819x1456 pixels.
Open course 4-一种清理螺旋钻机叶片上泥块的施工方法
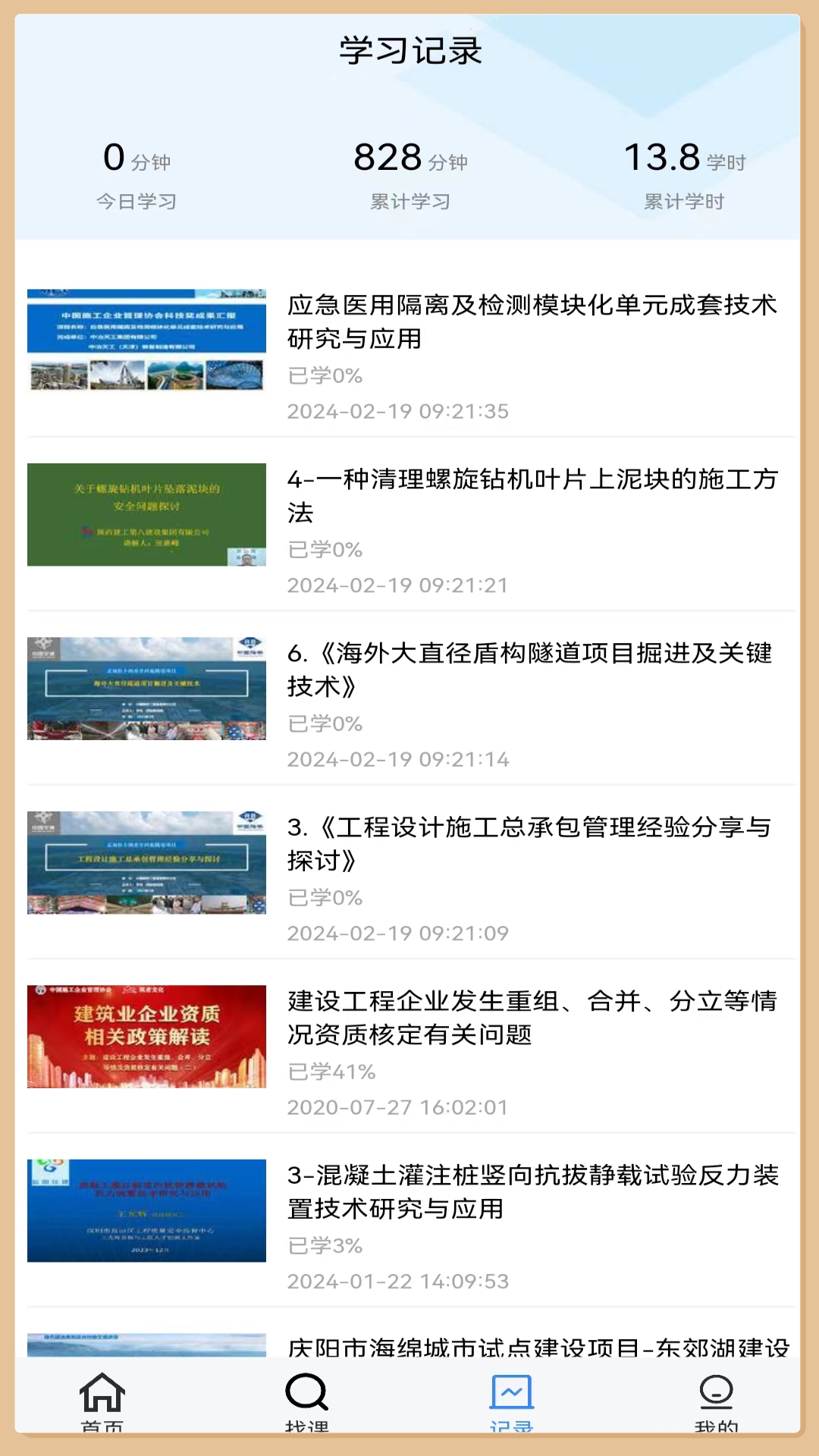pos(532,495)
